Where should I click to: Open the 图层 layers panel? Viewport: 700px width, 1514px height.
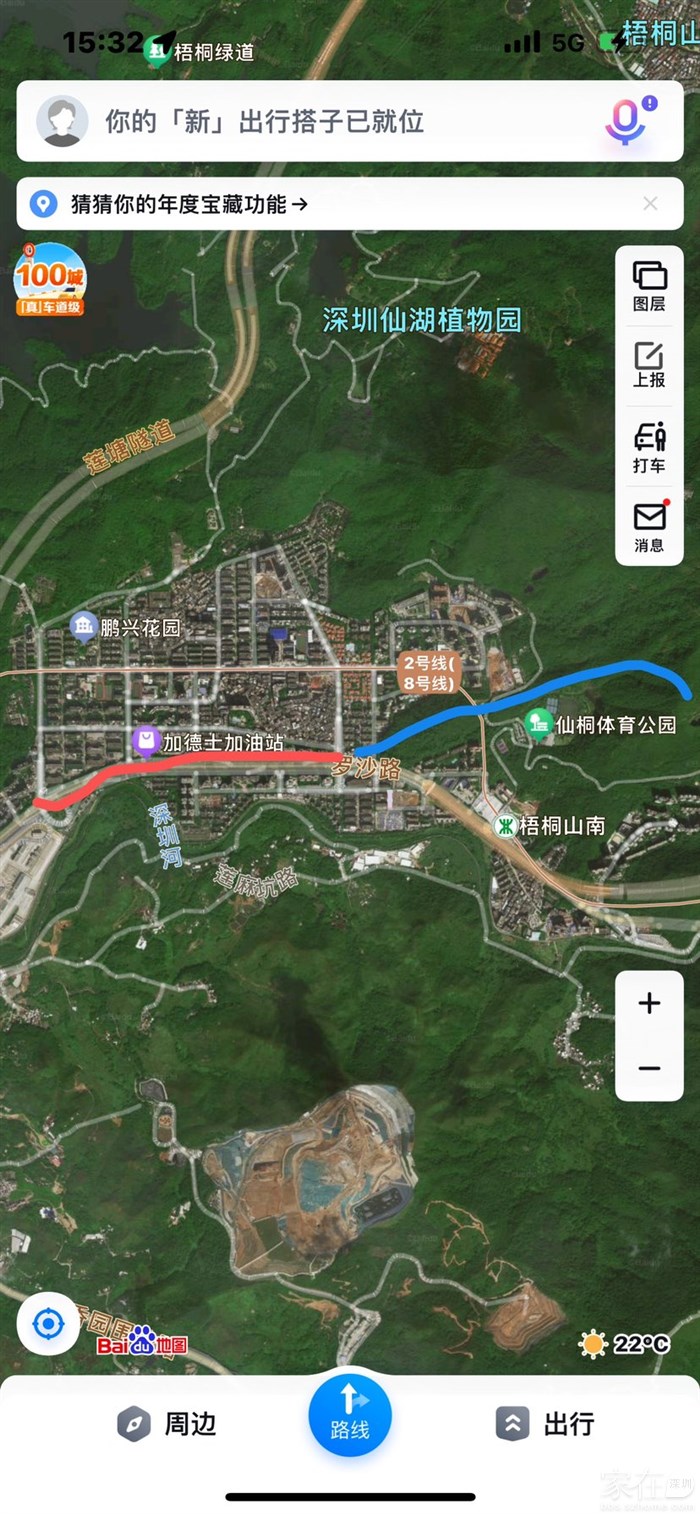tap(649, 285)
